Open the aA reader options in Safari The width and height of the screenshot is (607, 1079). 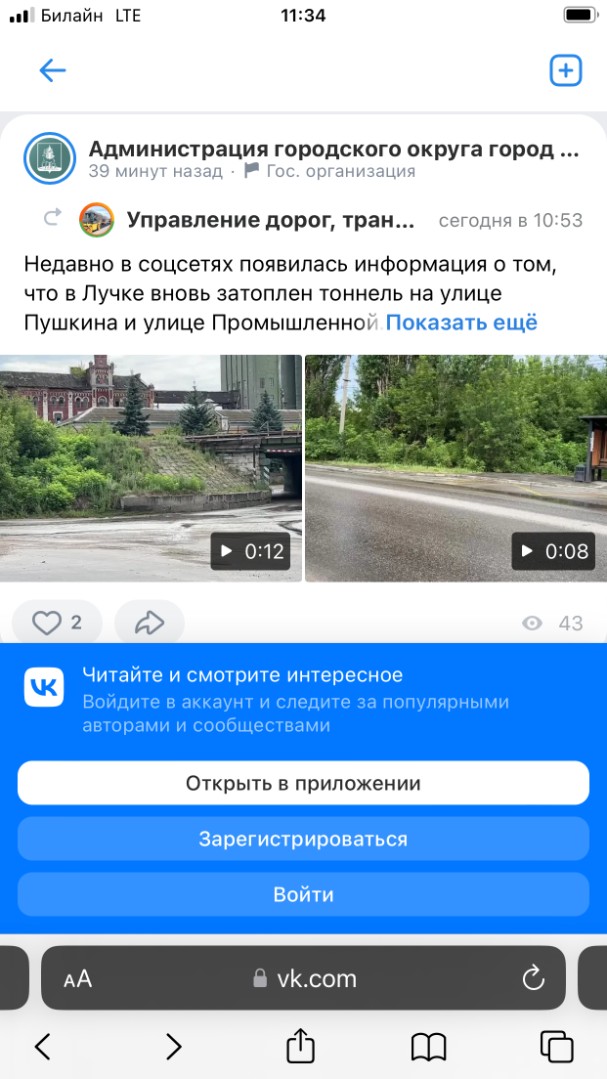78,979
